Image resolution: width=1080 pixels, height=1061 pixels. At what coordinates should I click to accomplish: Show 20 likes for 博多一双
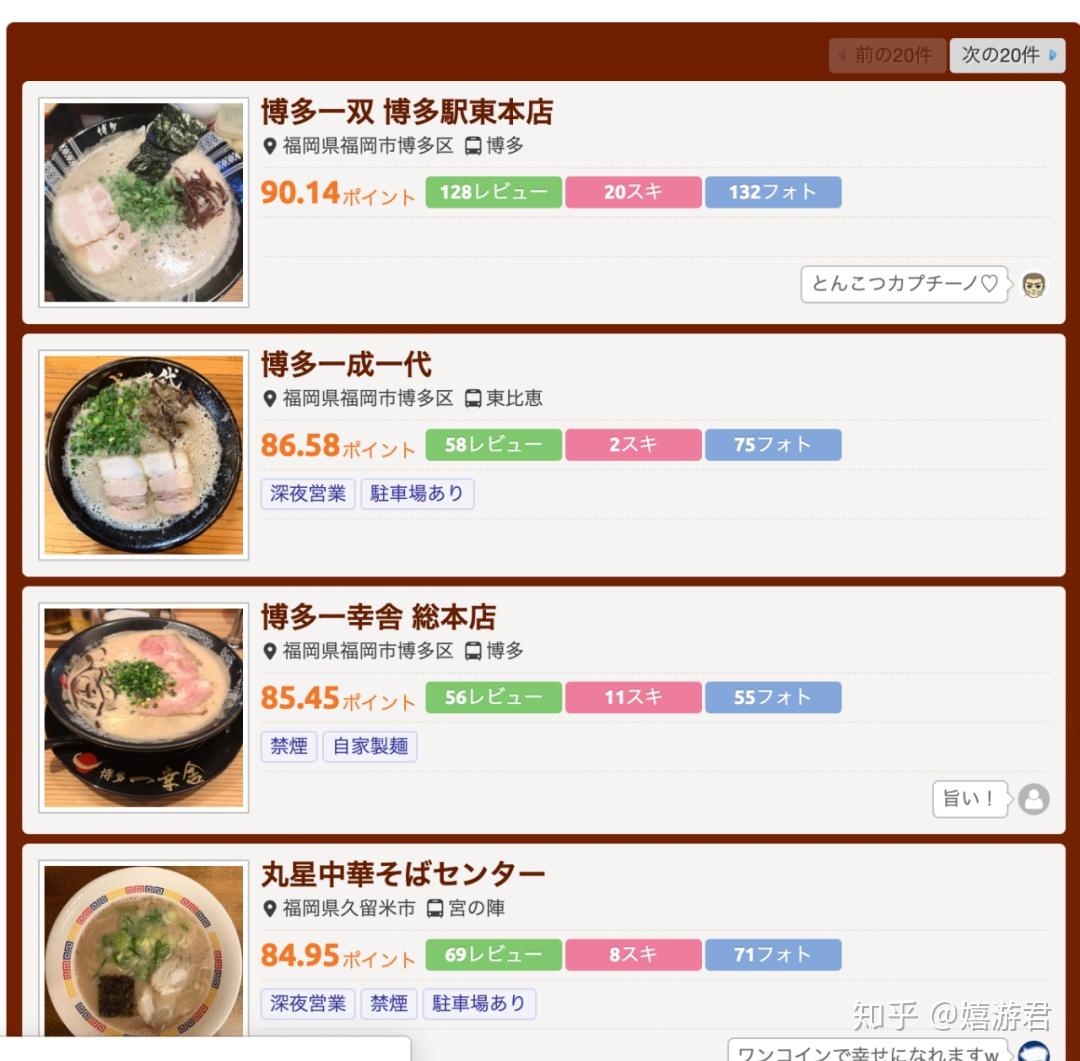[x=632, y=192]
